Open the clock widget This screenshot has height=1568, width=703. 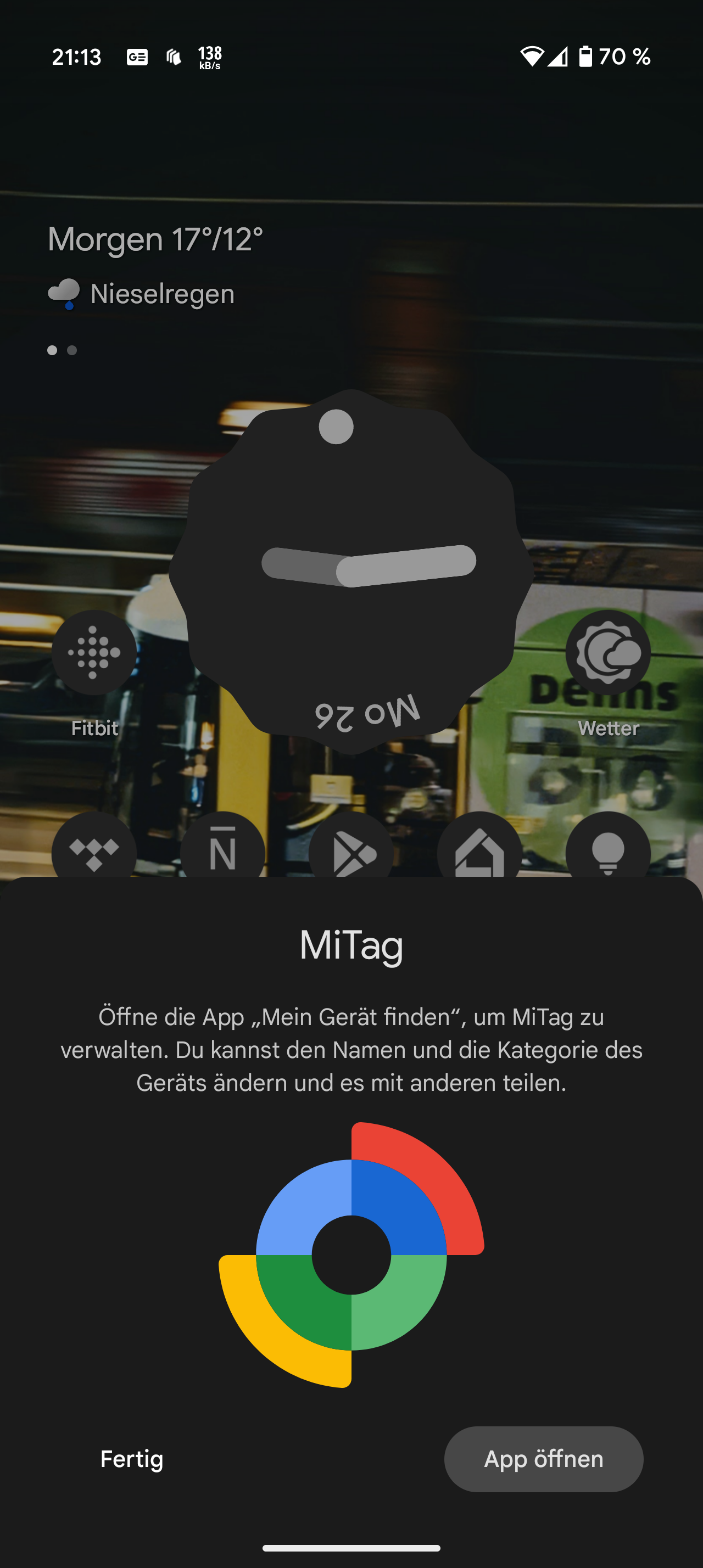click(x=351, y=572)
